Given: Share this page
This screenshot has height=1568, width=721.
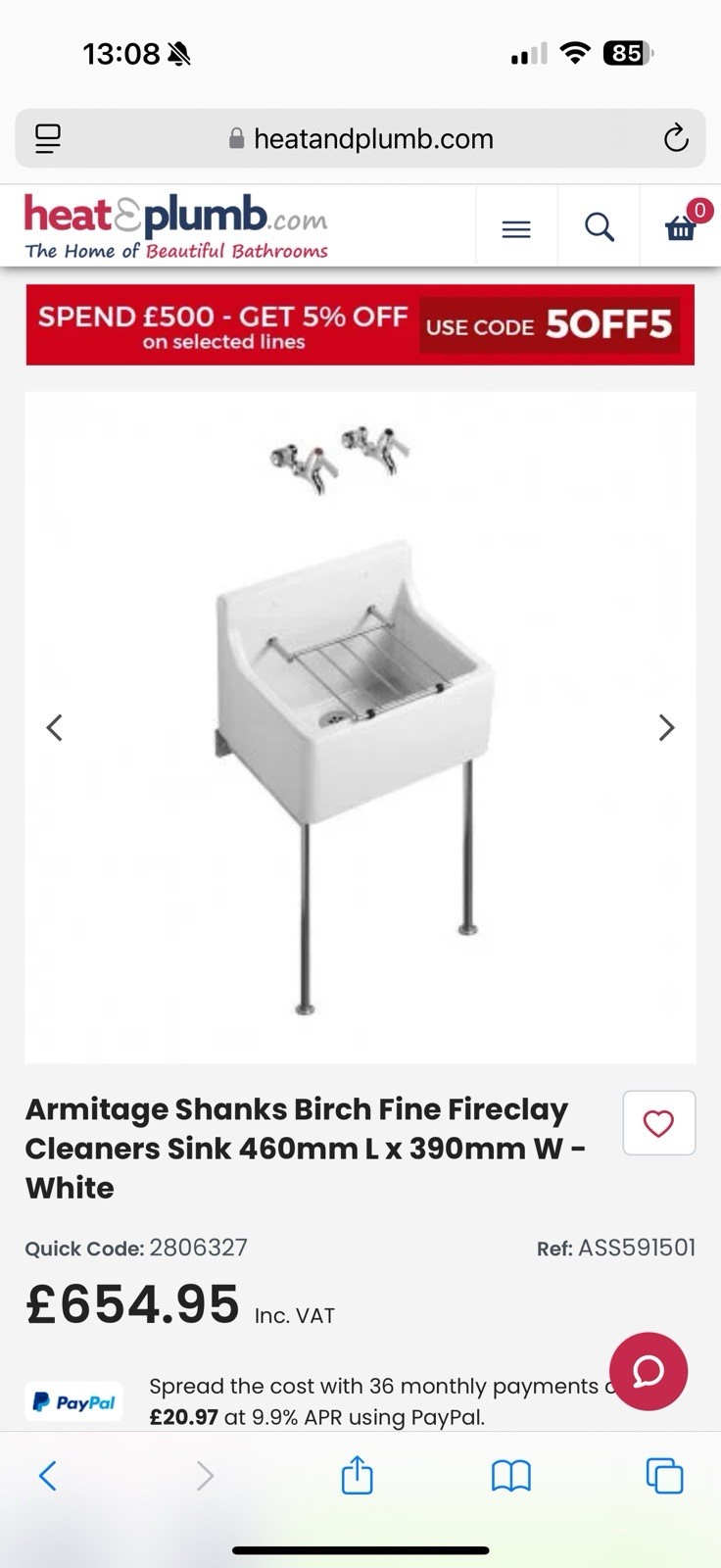Looking at the screenshot, I should tap(357, 1475).
